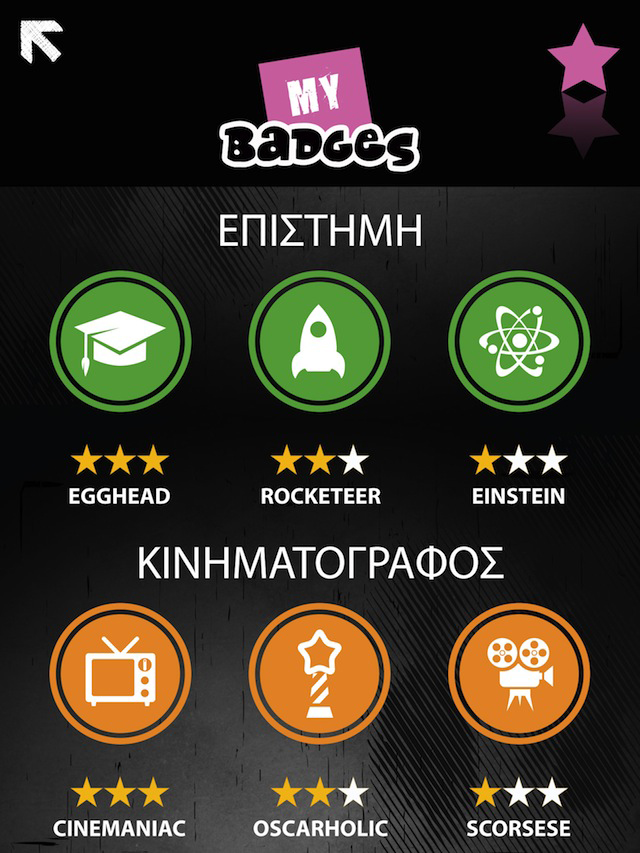
Task: Open the Cinemaniac TV badge
Action: click(x=120, y=674)
